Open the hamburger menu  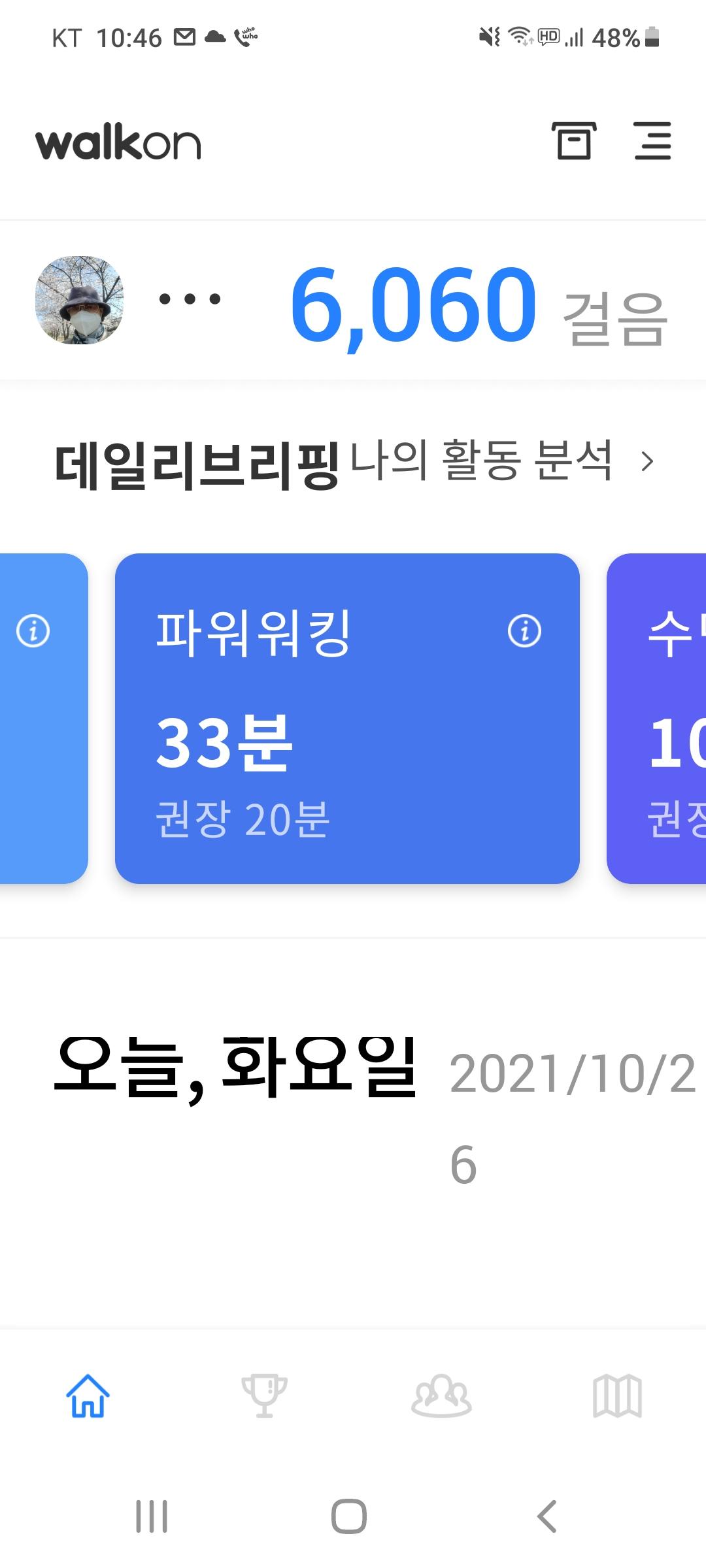(x=652, y=140)
